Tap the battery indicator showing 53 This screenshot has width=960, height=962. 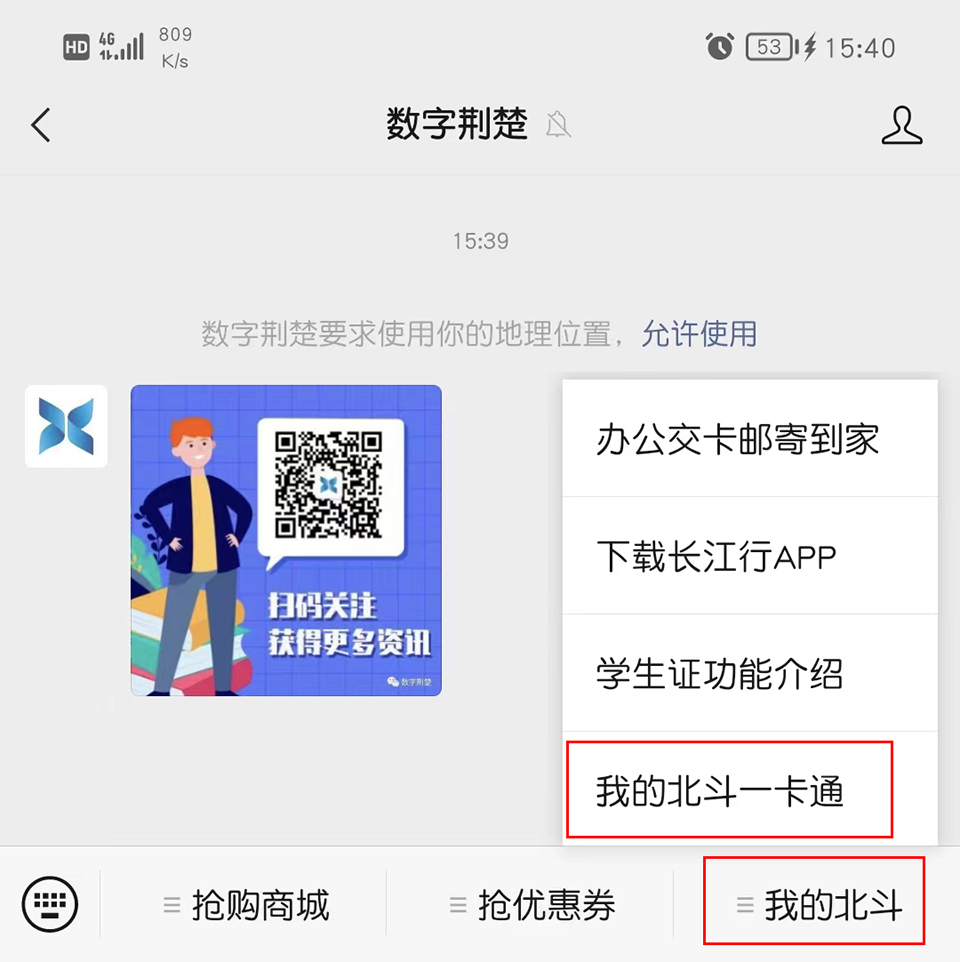[x=767, y=46]
